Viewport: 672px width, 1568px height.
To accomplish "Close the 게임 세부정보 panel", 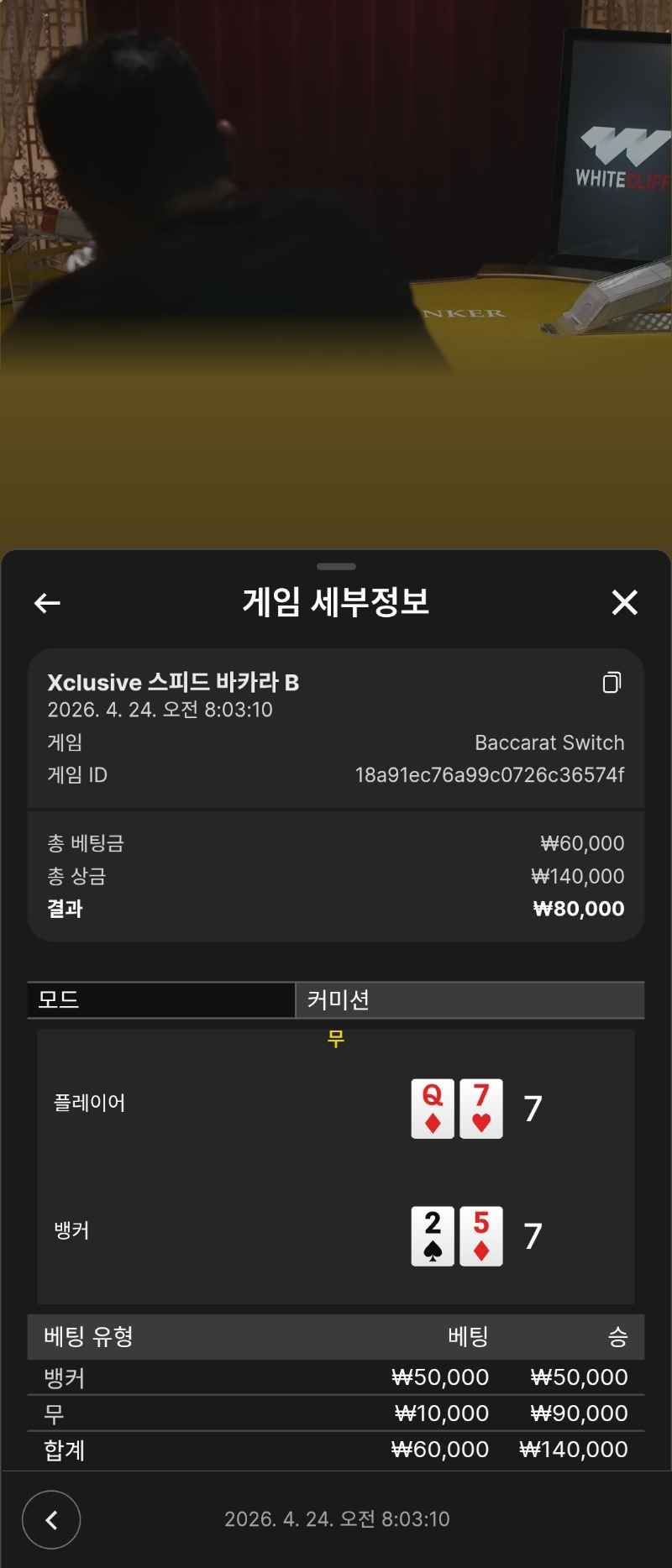I will click(x=624, y=602).
